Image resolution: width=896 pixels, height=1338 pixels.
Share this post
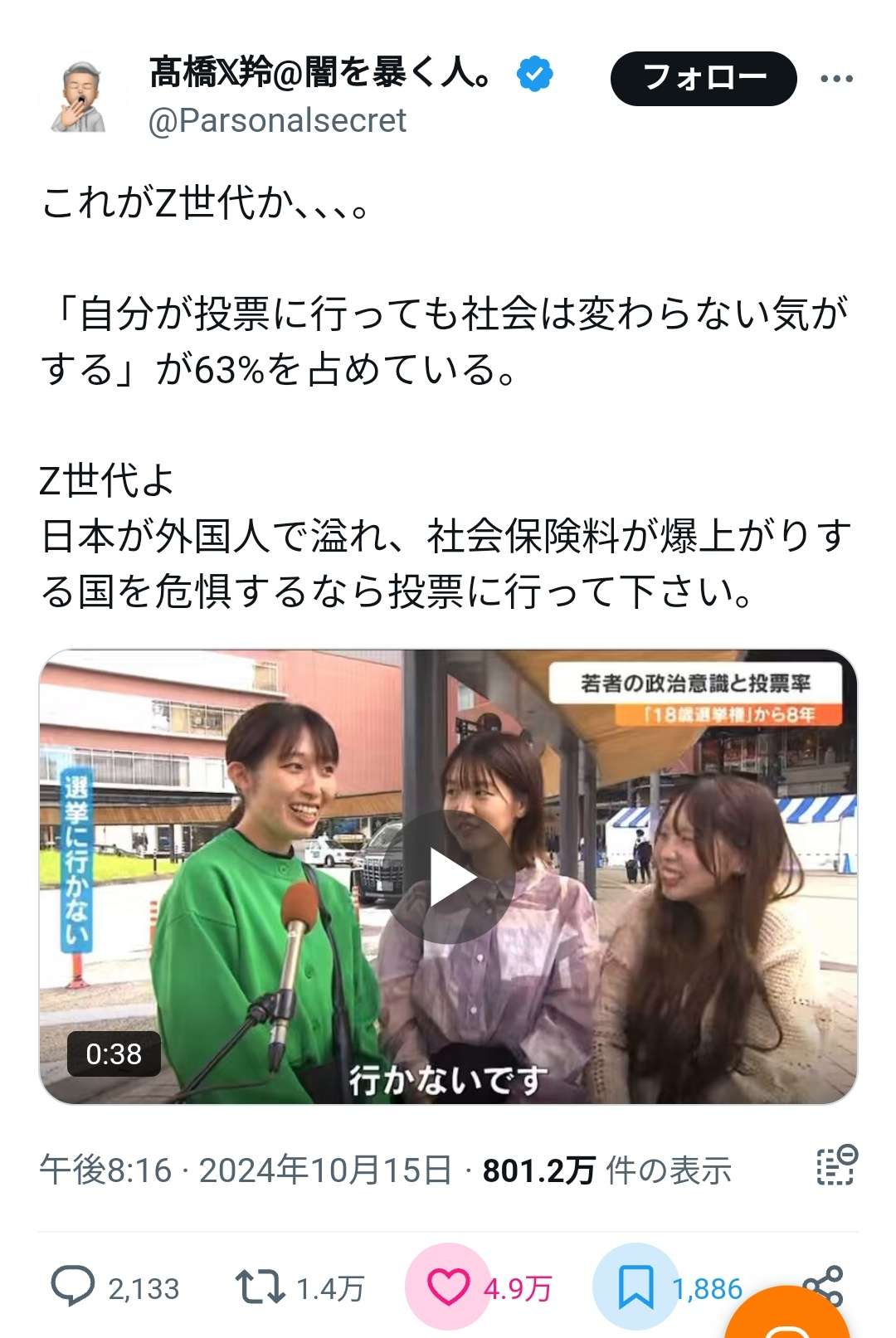click(x=823, y=1282)
